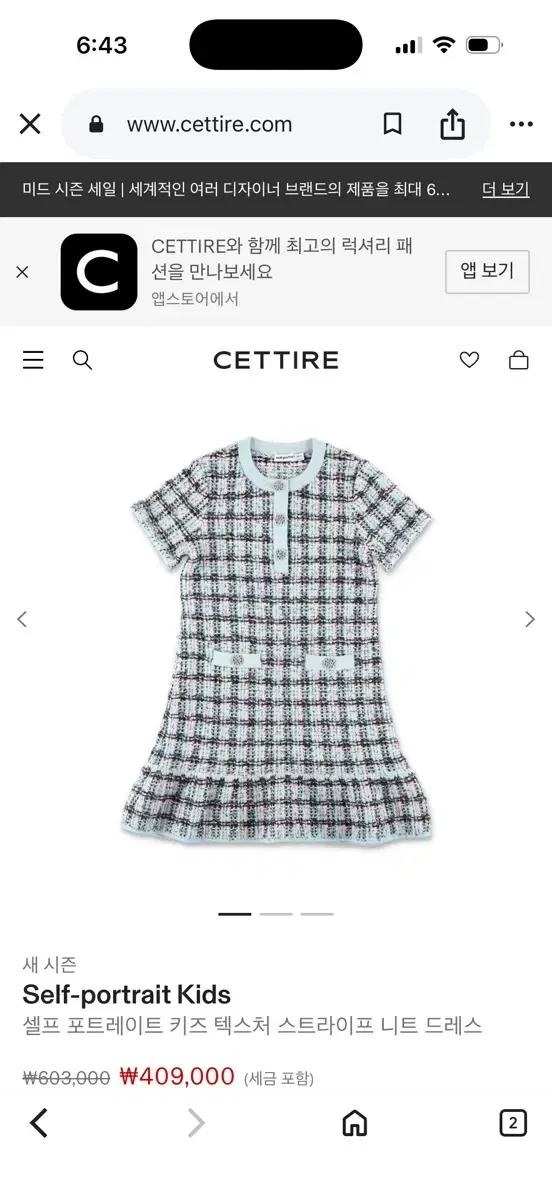Image resolution: width=552 pixels, height=1200 pixels.
Task: Open the Self-portrait Kids brand link
Action: pos(127,994)
